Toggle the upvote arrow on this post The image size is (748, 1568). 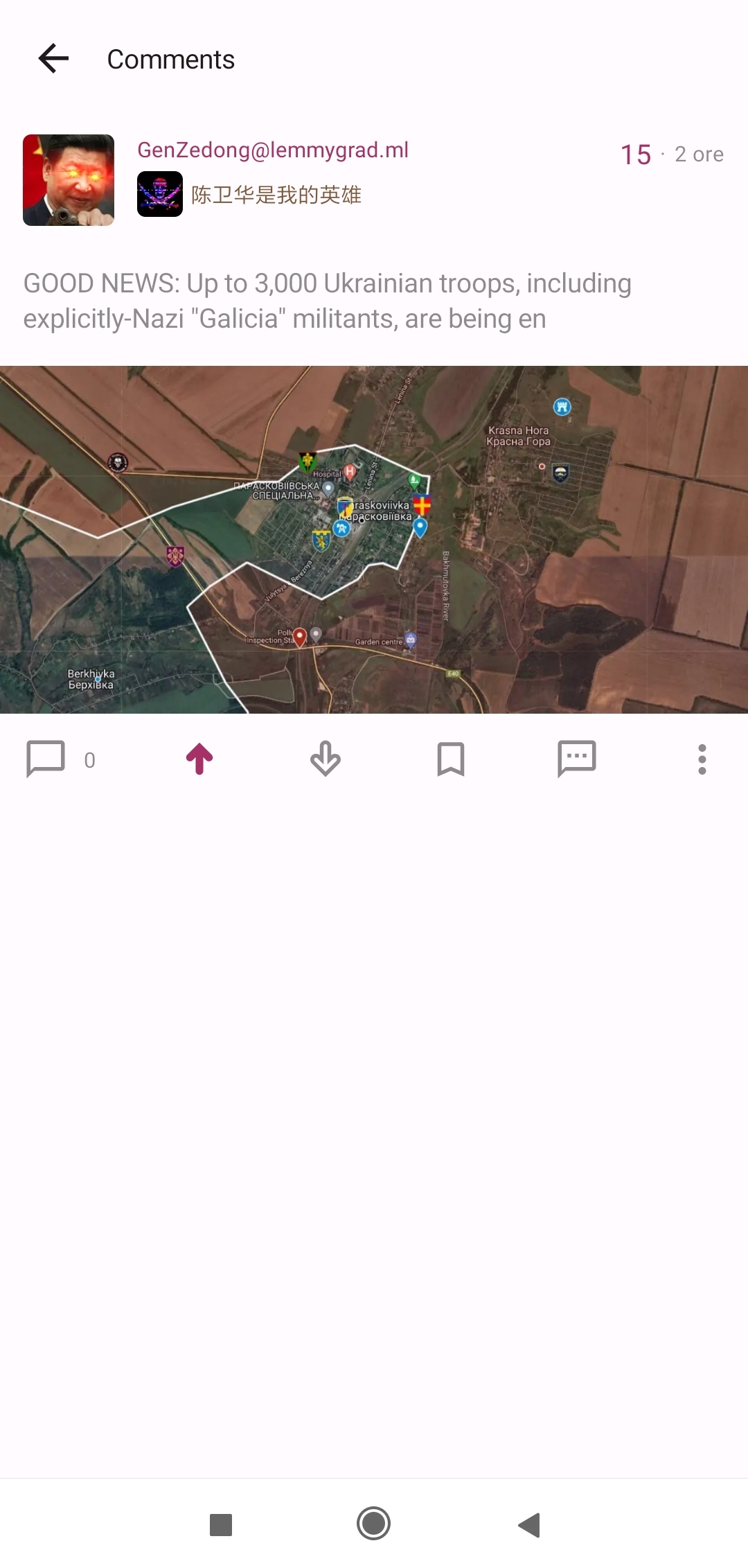(x=199, y=759)
